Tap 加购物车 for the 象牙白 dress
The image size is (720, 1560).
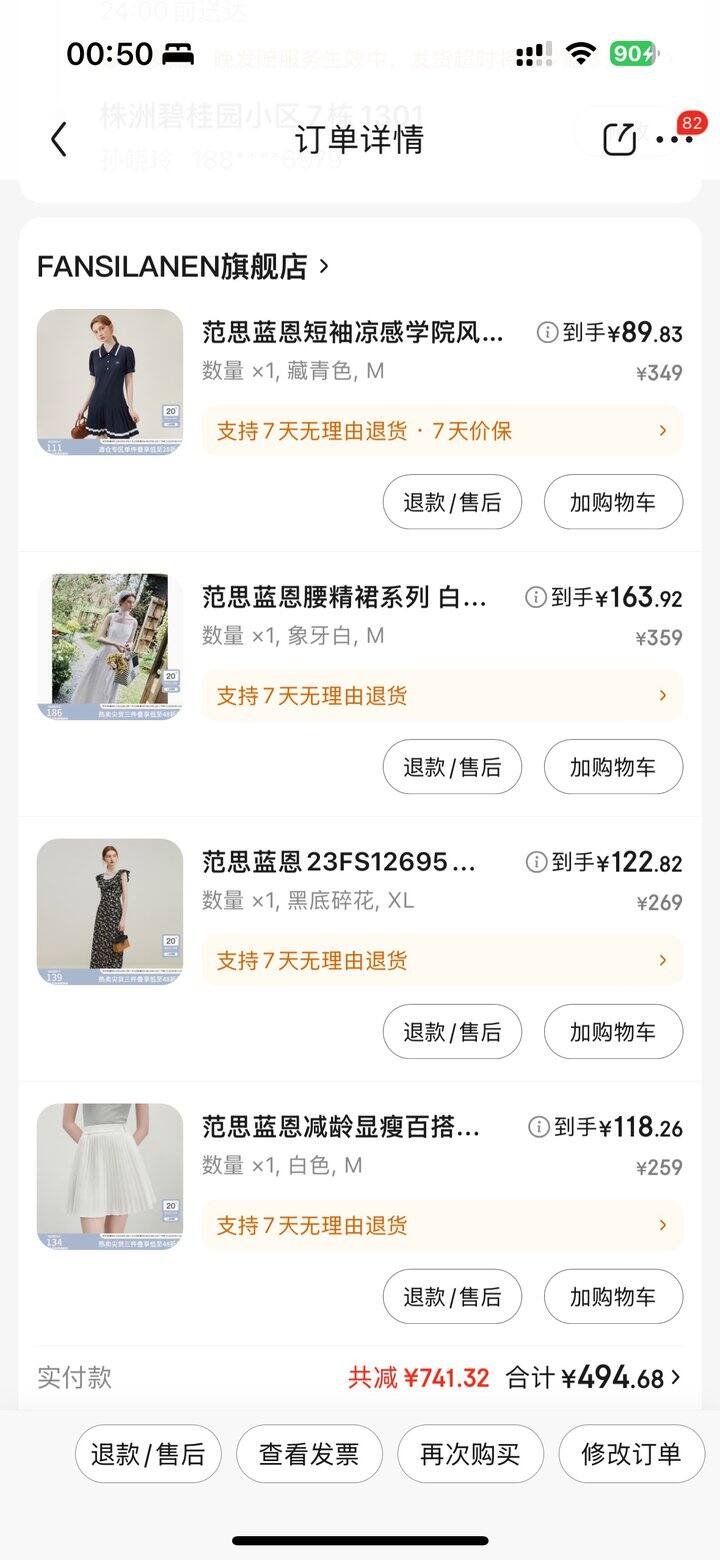tap(613, 767)
